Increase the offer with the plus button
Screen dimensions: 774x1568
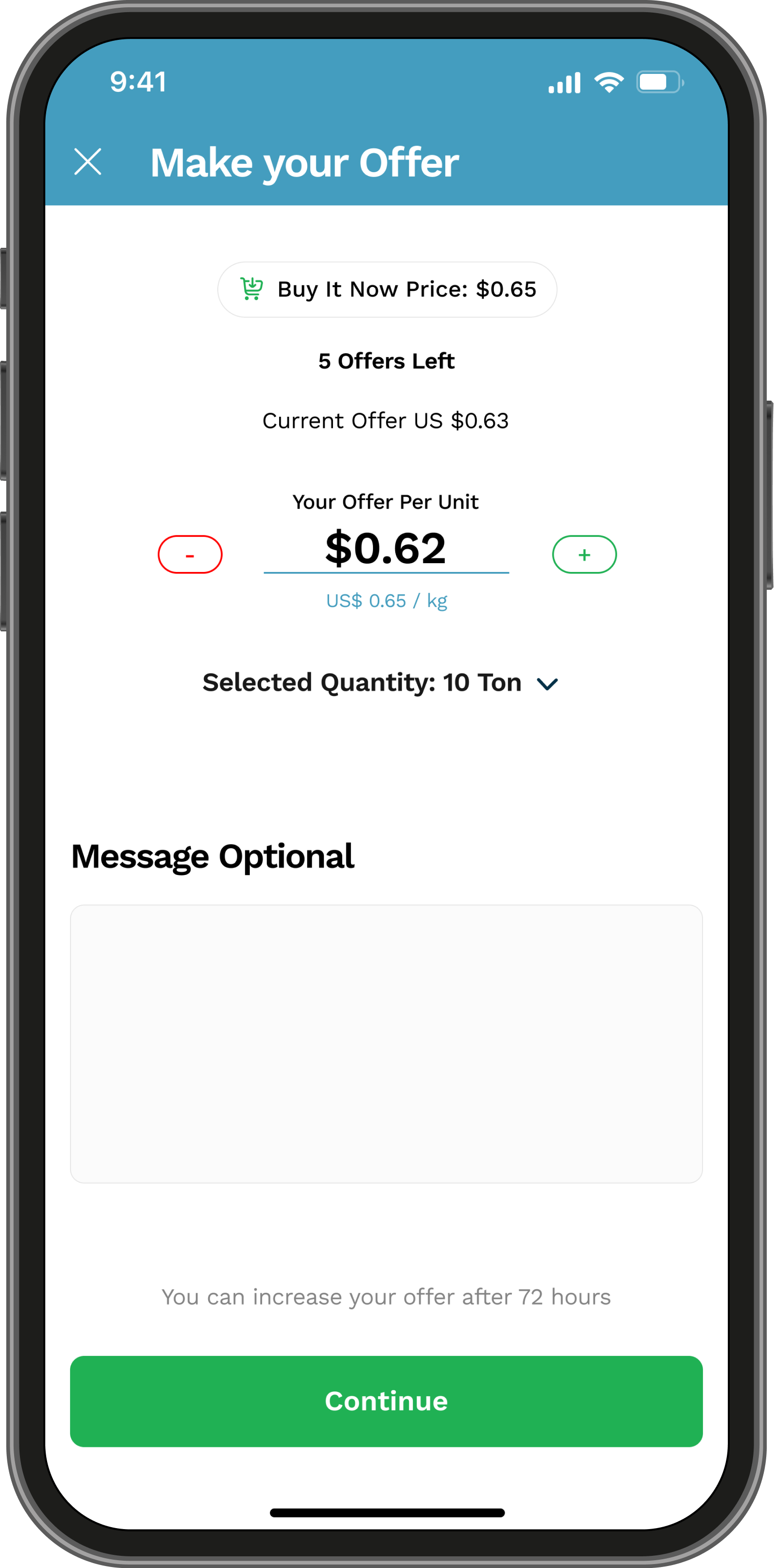pyautogui.click(x=584, y=554)
